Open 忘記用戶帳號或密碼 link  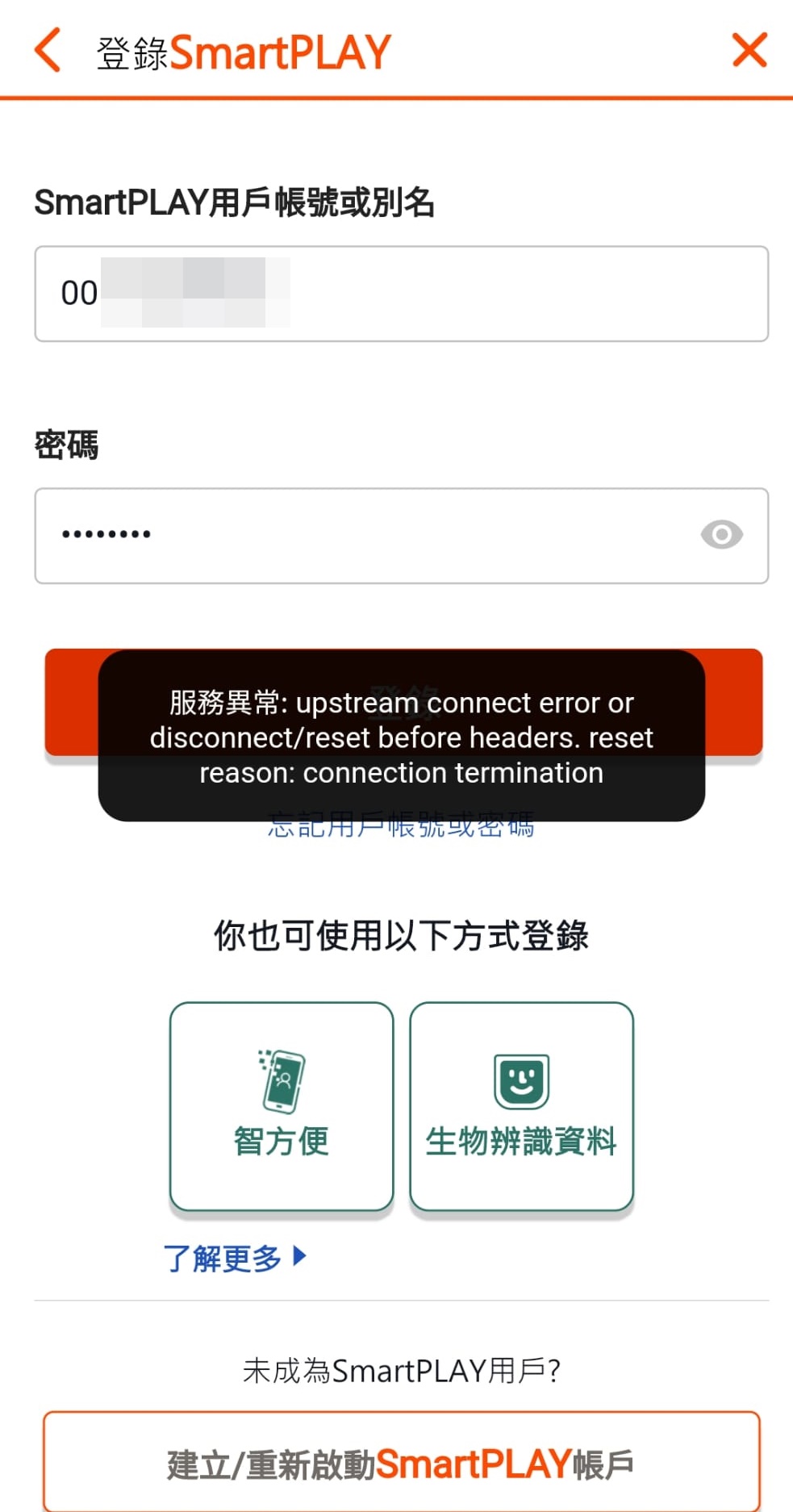401,826
